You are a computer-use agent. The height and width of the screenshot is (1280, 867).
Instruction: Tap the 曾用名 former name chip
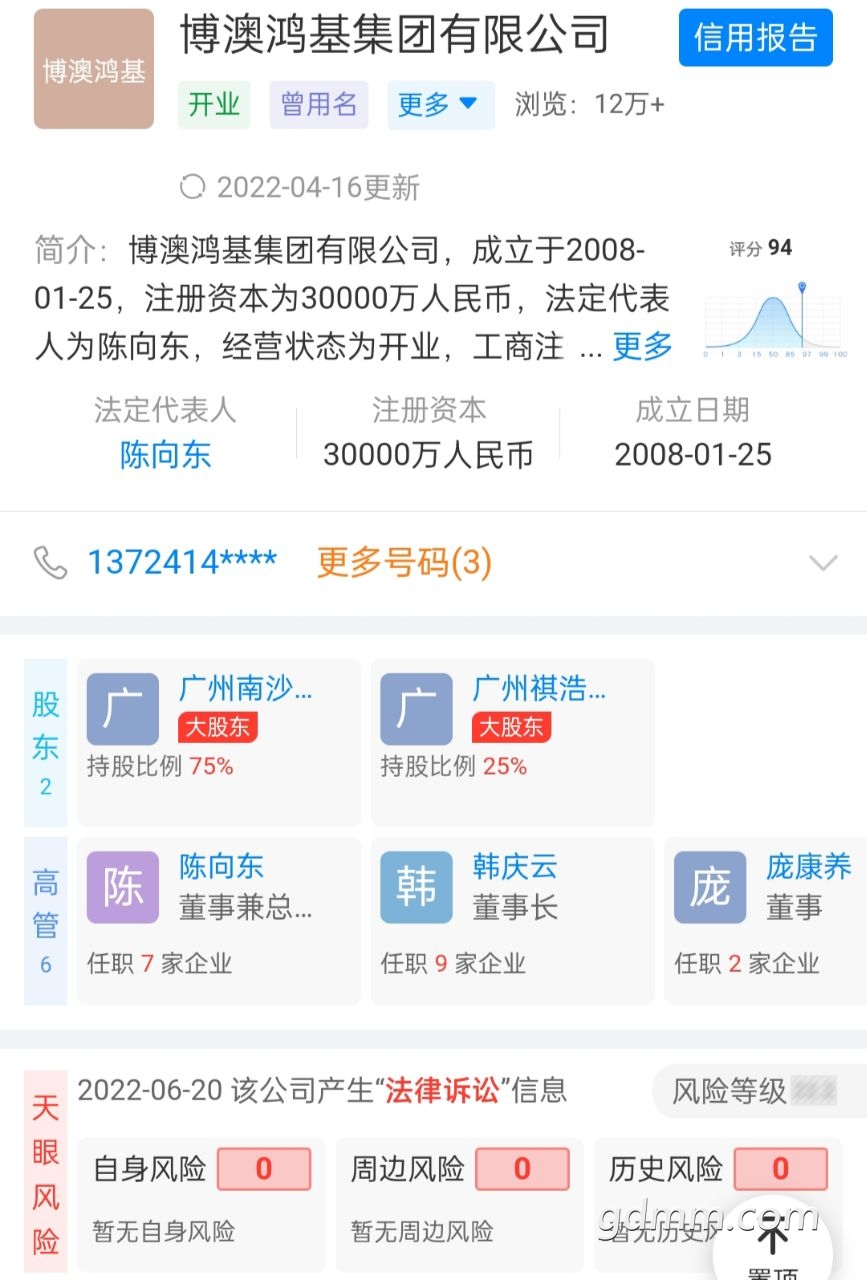pos(319,105)
